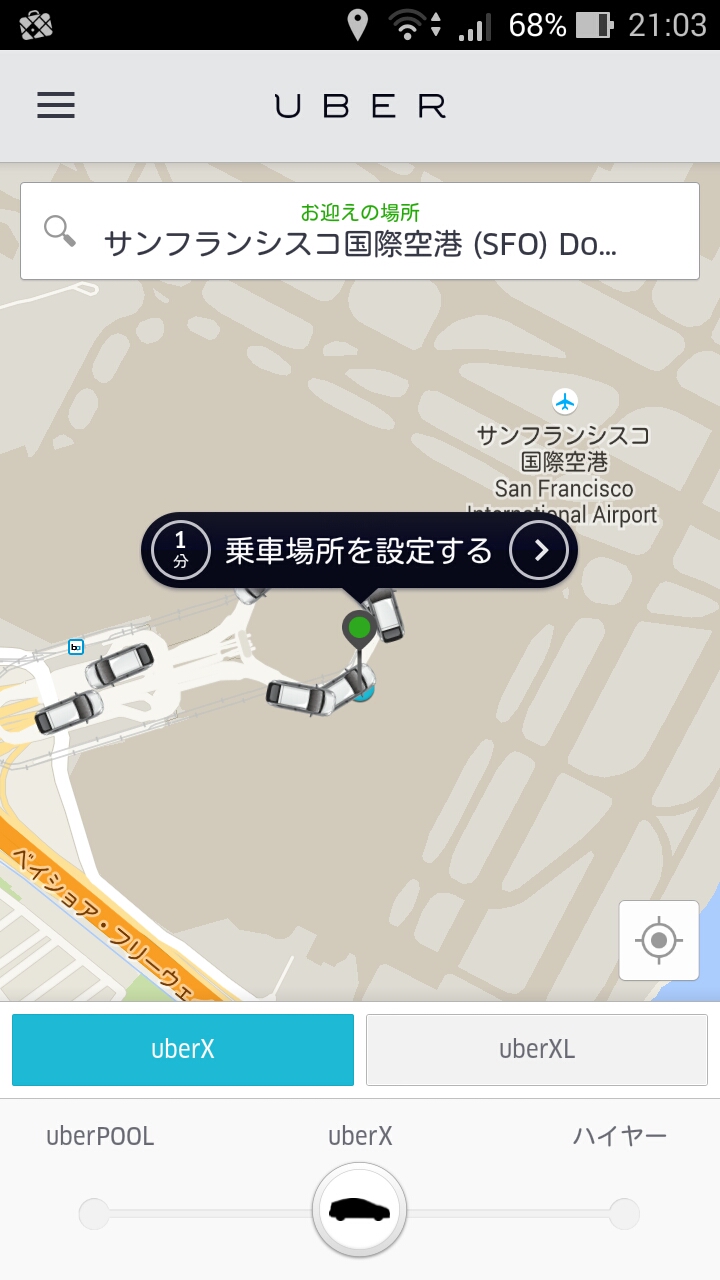
Task: Open the pickup location search field
Action: (x=360, y=231)
